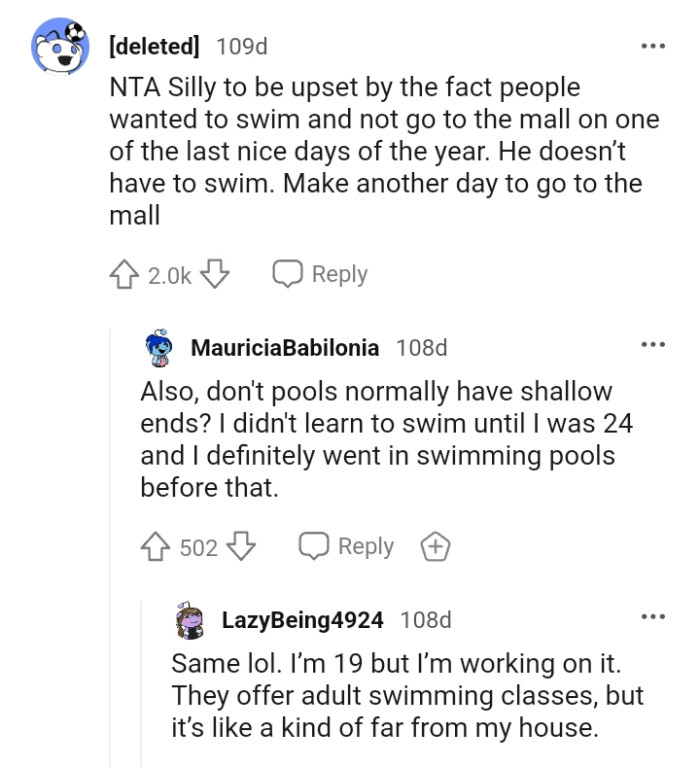Upvote MauriciaBabilonia's comment

[x=157, y=547]
